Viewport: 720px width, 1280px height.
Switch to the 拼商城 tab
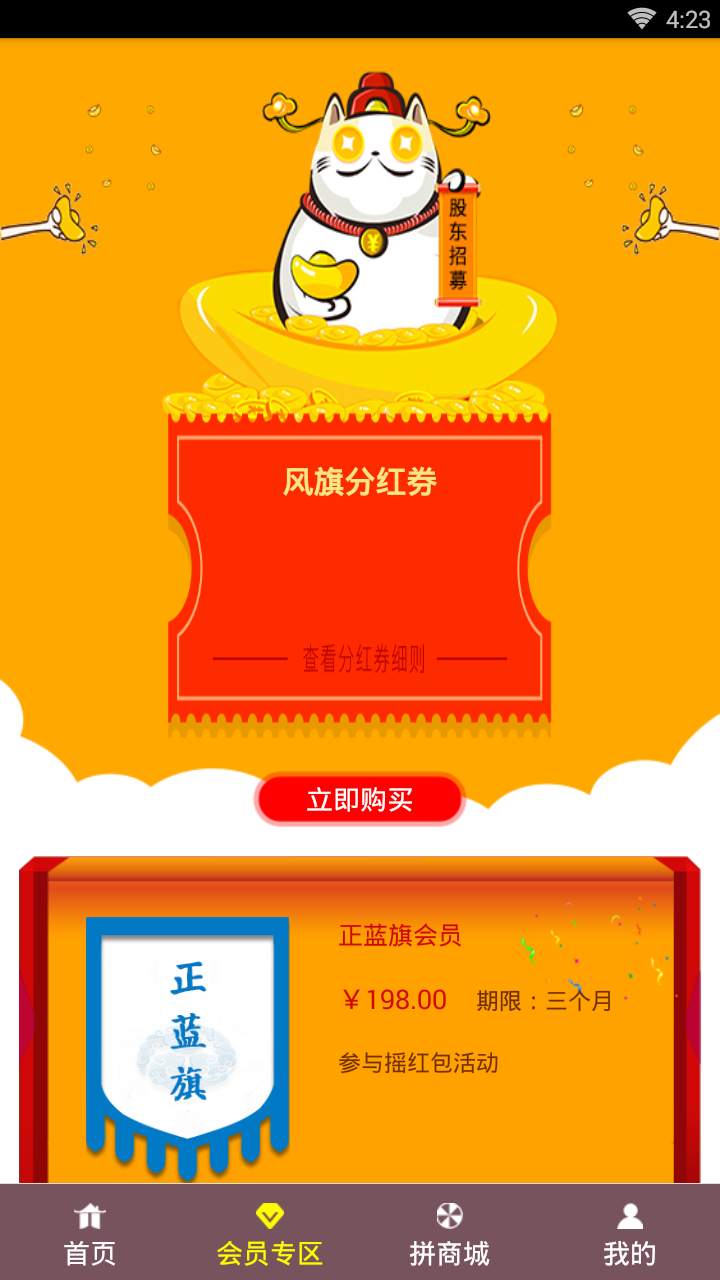450,1234
